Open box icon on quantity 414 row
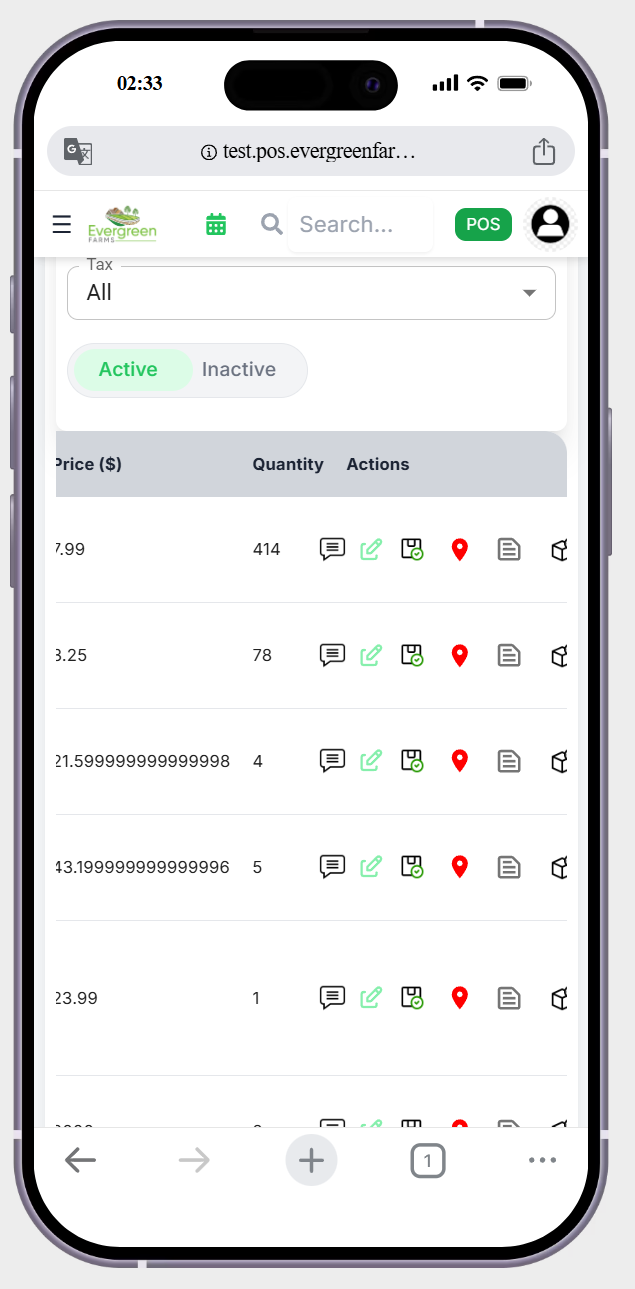The height and width of the screenshot is (1289, 635). click(x=559, y=549)
